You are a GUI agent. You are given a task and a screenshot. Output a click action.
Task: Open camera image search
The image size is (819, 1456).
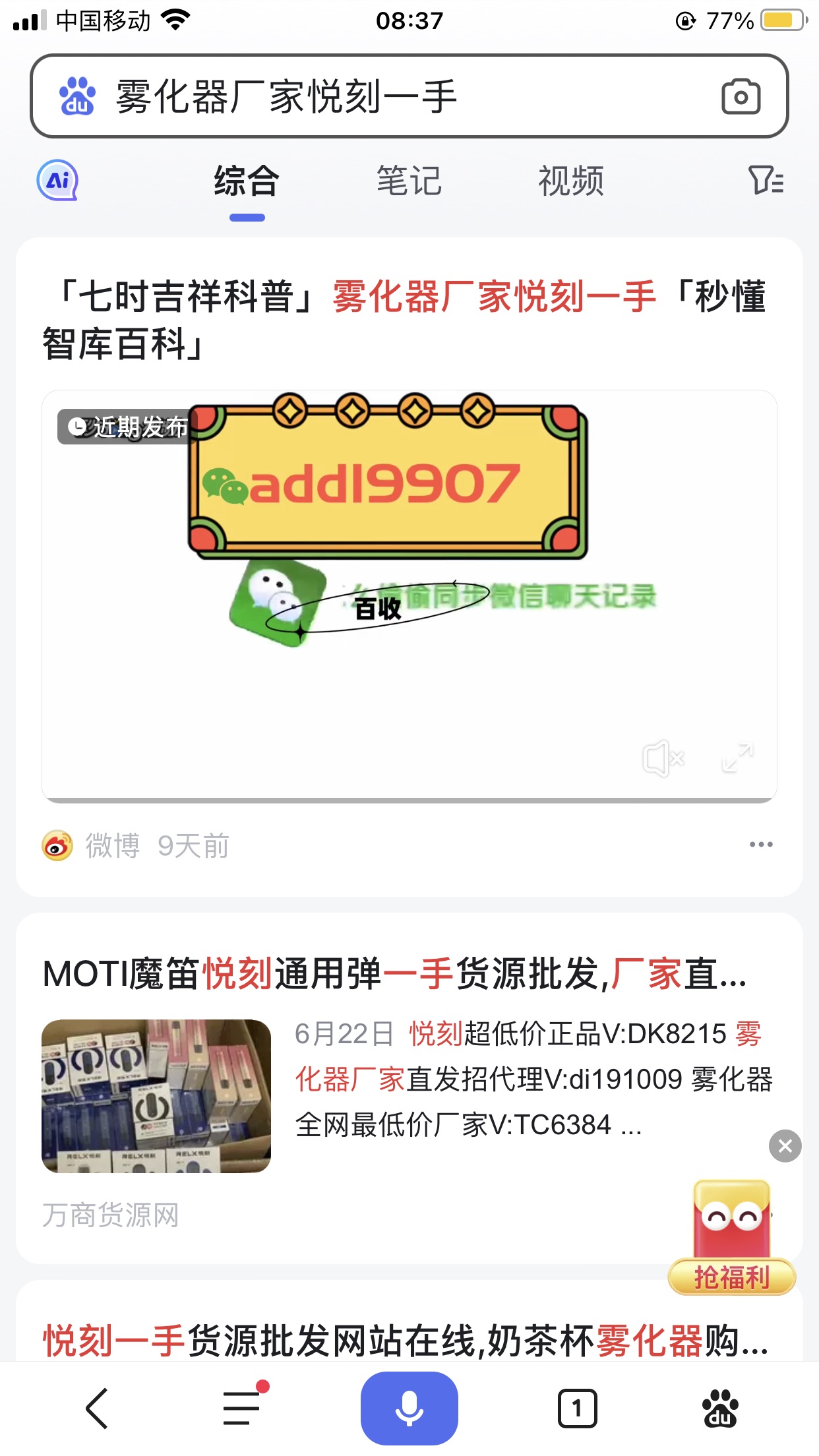(x=741, y=97)
